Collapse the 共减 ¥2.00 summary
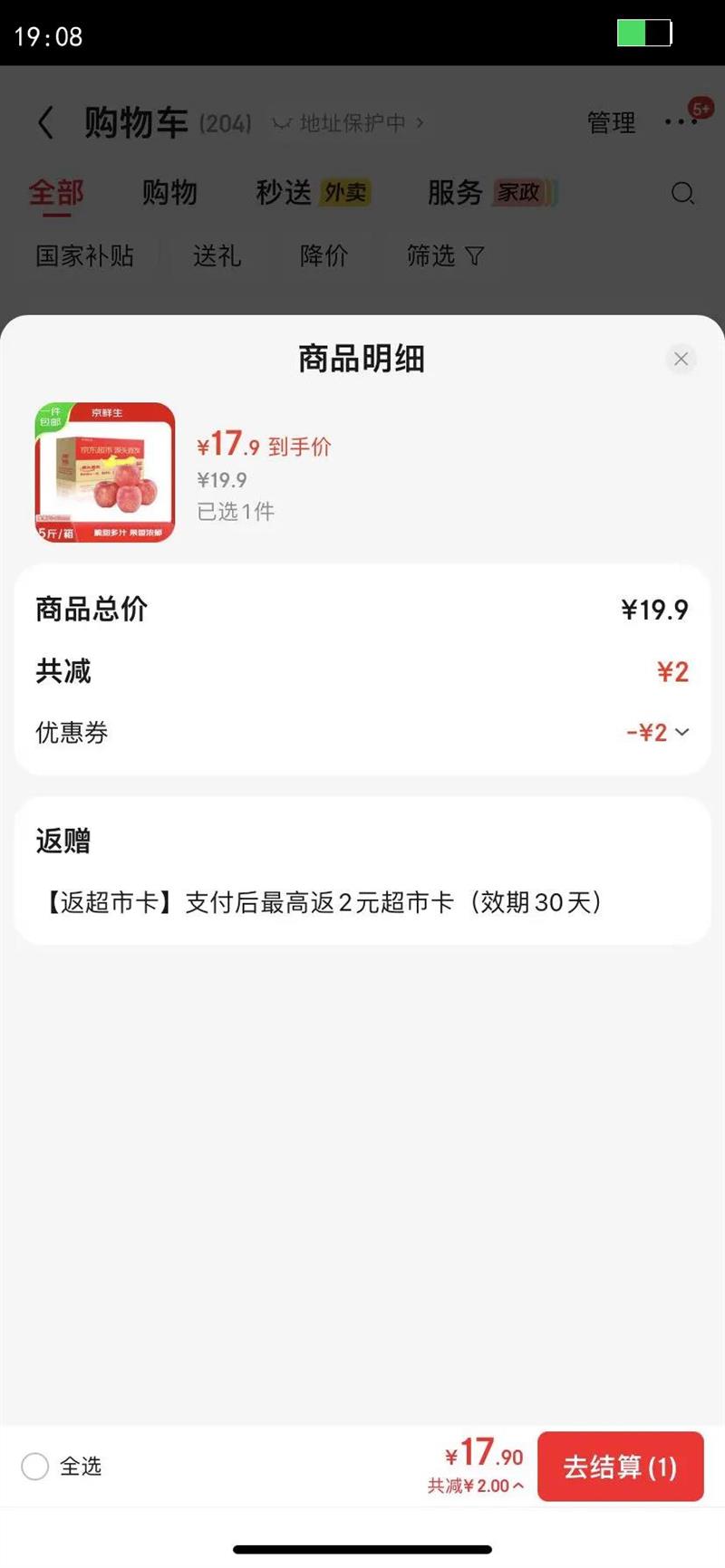This screenshot has height=1568, width=725. point(476,1486)
